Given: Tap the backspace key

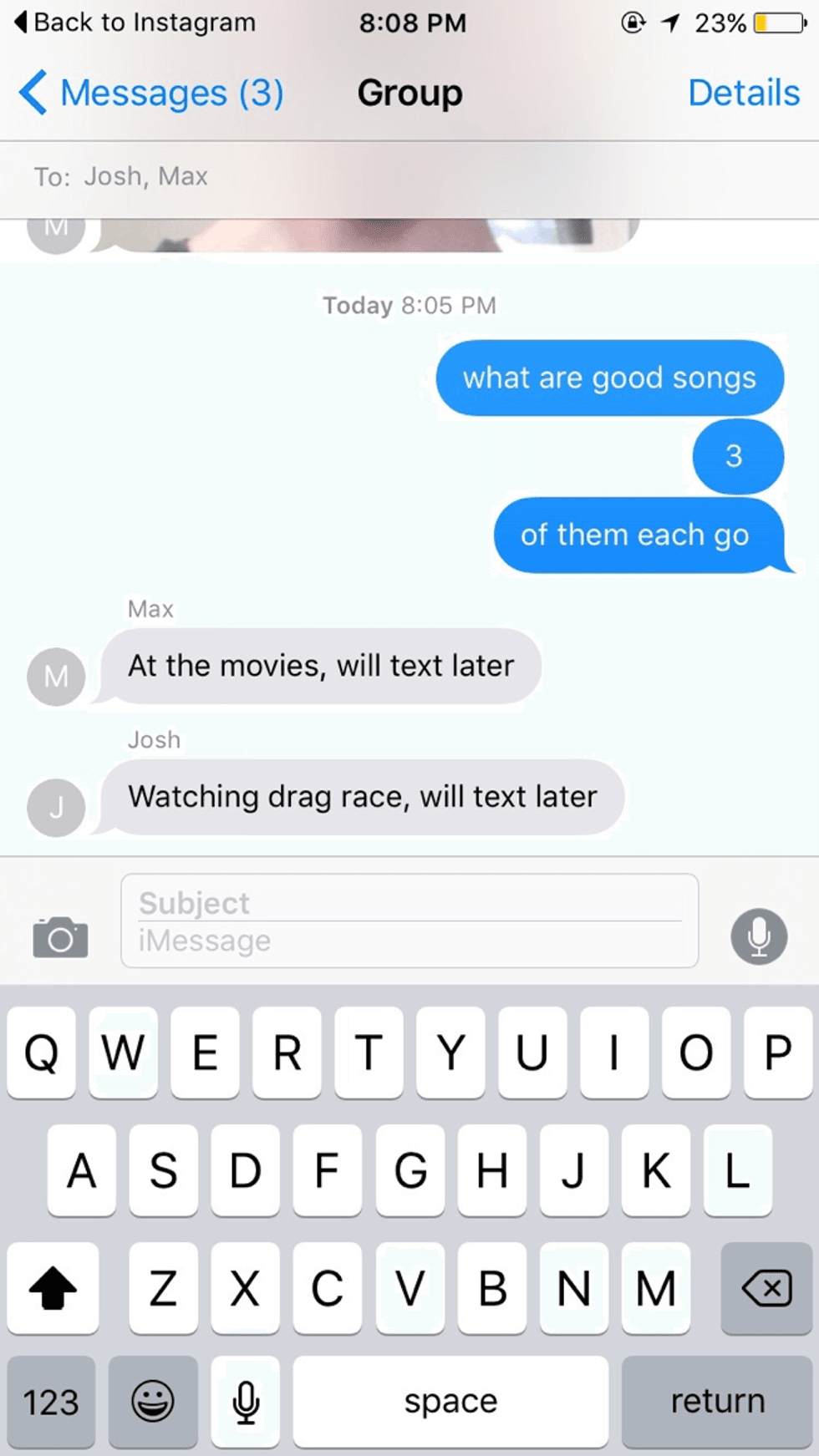Looking at the screenshot, I should point(766,1287).
